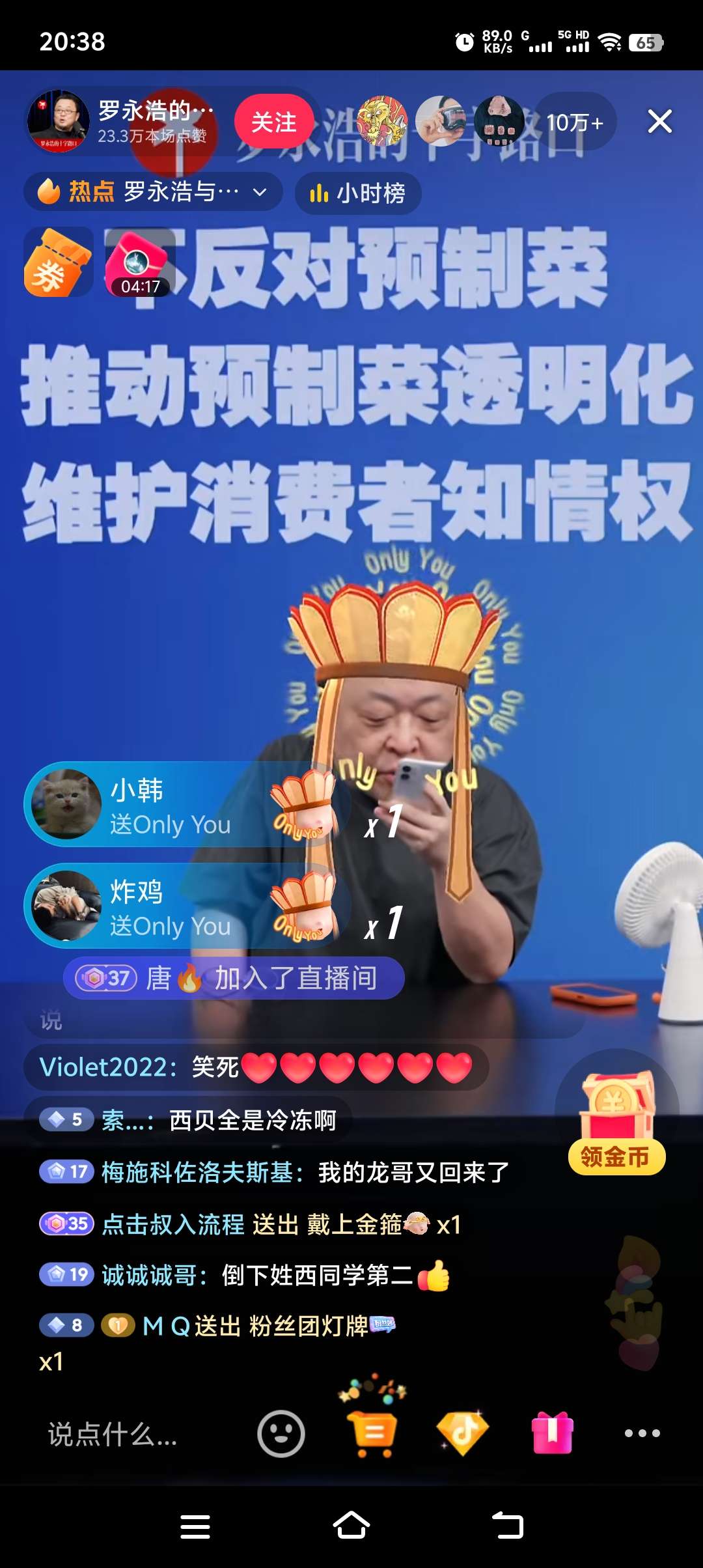Screen dimensions: 703x1568
Task: Go to the system home screen
Action: [x=351, y=1526]
